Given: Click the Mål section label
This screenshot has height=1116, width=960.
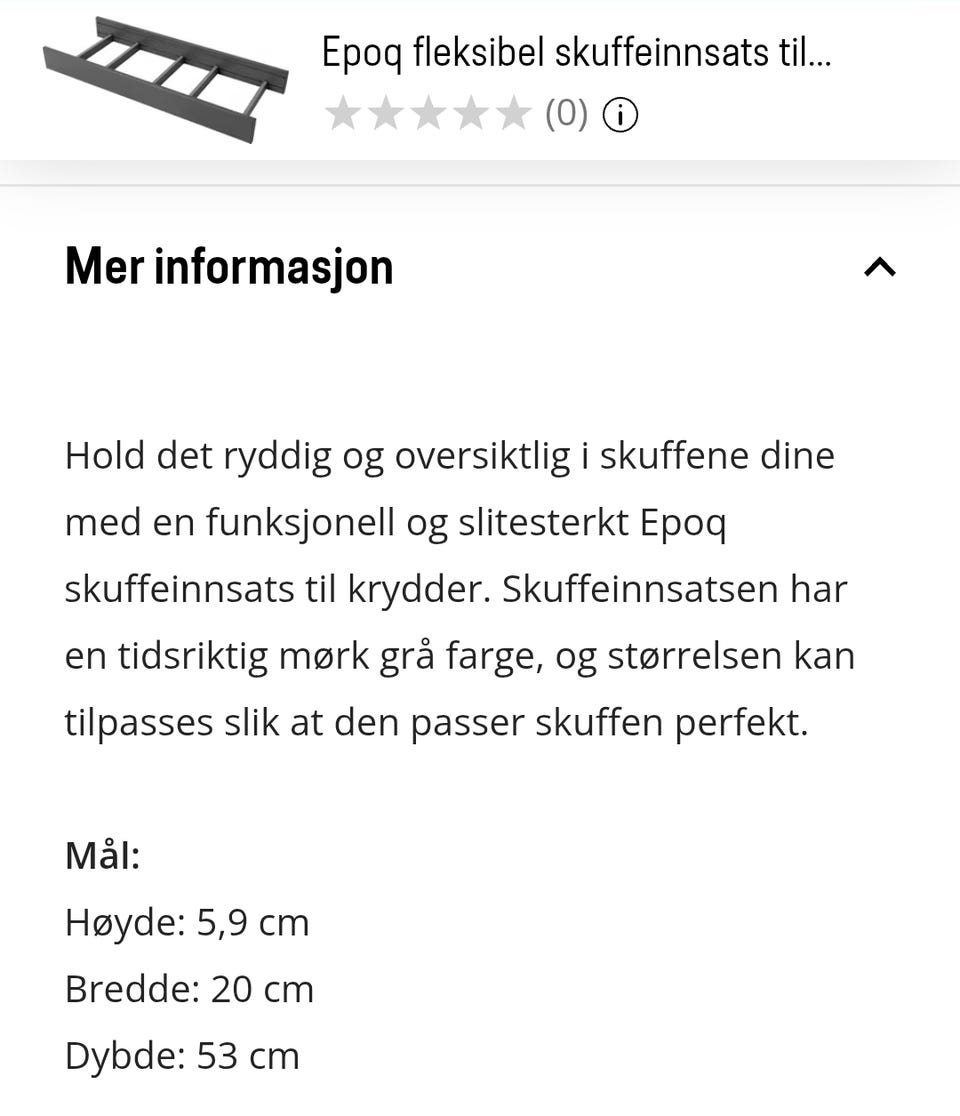Looking at the screenshot, I should coord(103,856).
